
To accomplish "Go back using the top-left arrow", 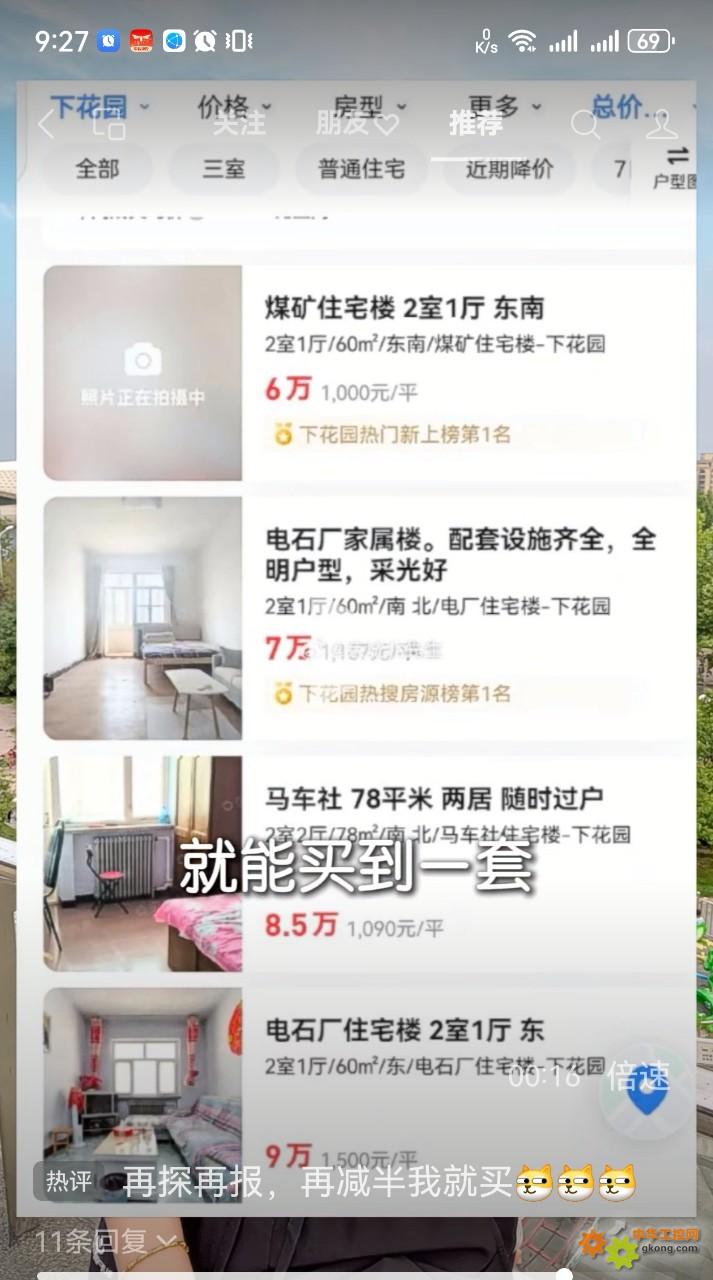I will [47, 125].
